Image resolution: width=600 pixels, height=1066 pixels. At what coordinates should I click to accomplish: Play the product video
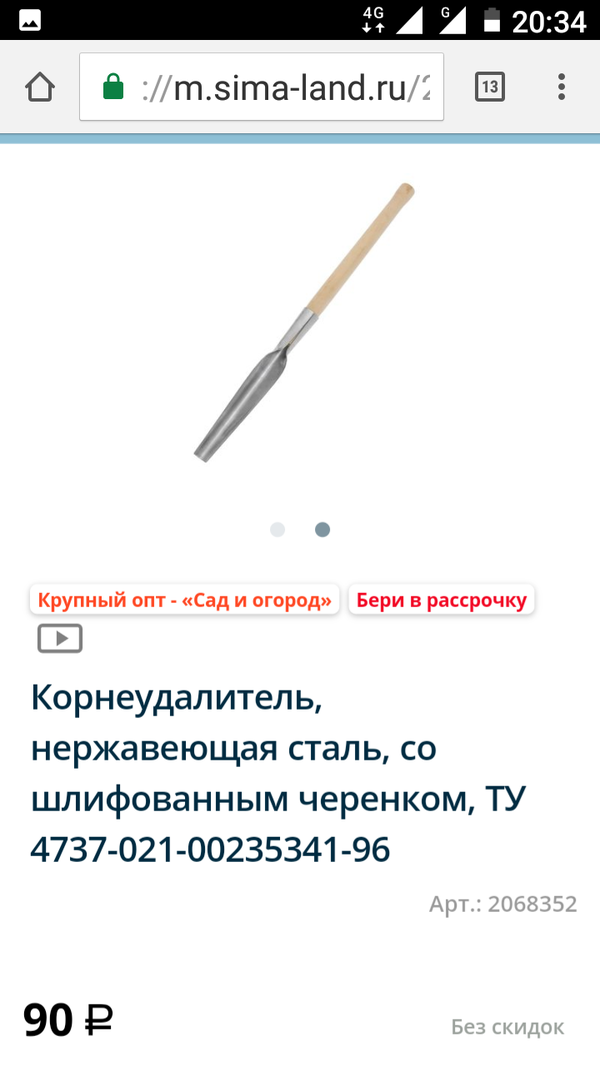[x=60, y=638]
